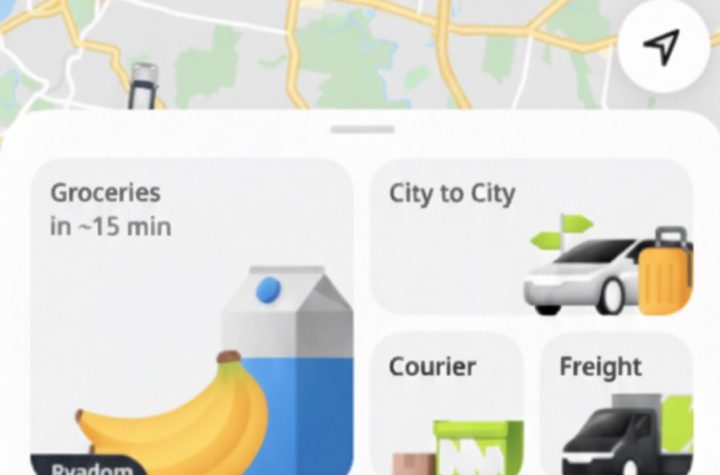
Task: Select the Courier service card
Action: (x=447, y=403)
